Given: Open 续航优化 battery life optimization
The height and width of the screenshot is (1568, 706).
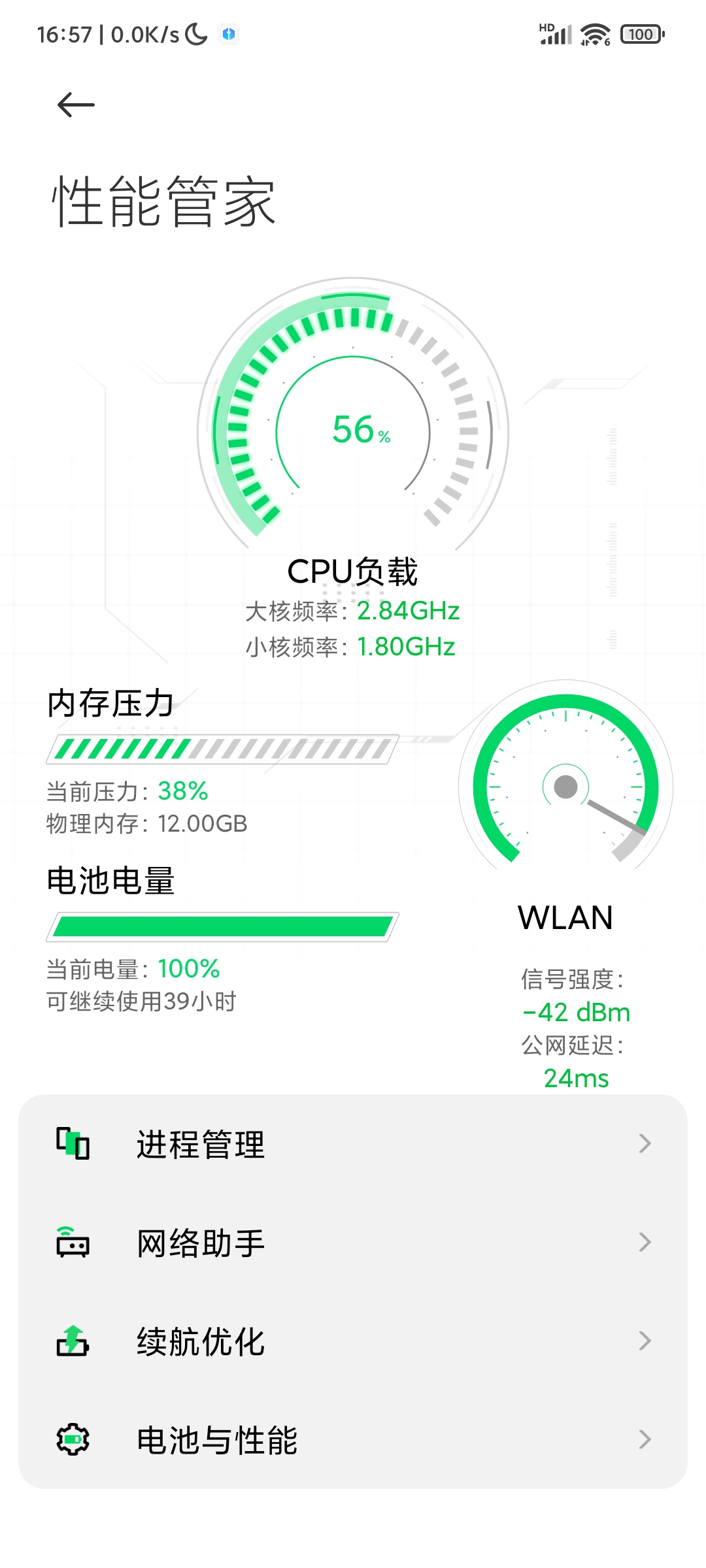Looking at the screenshot, I should 353,1341.
